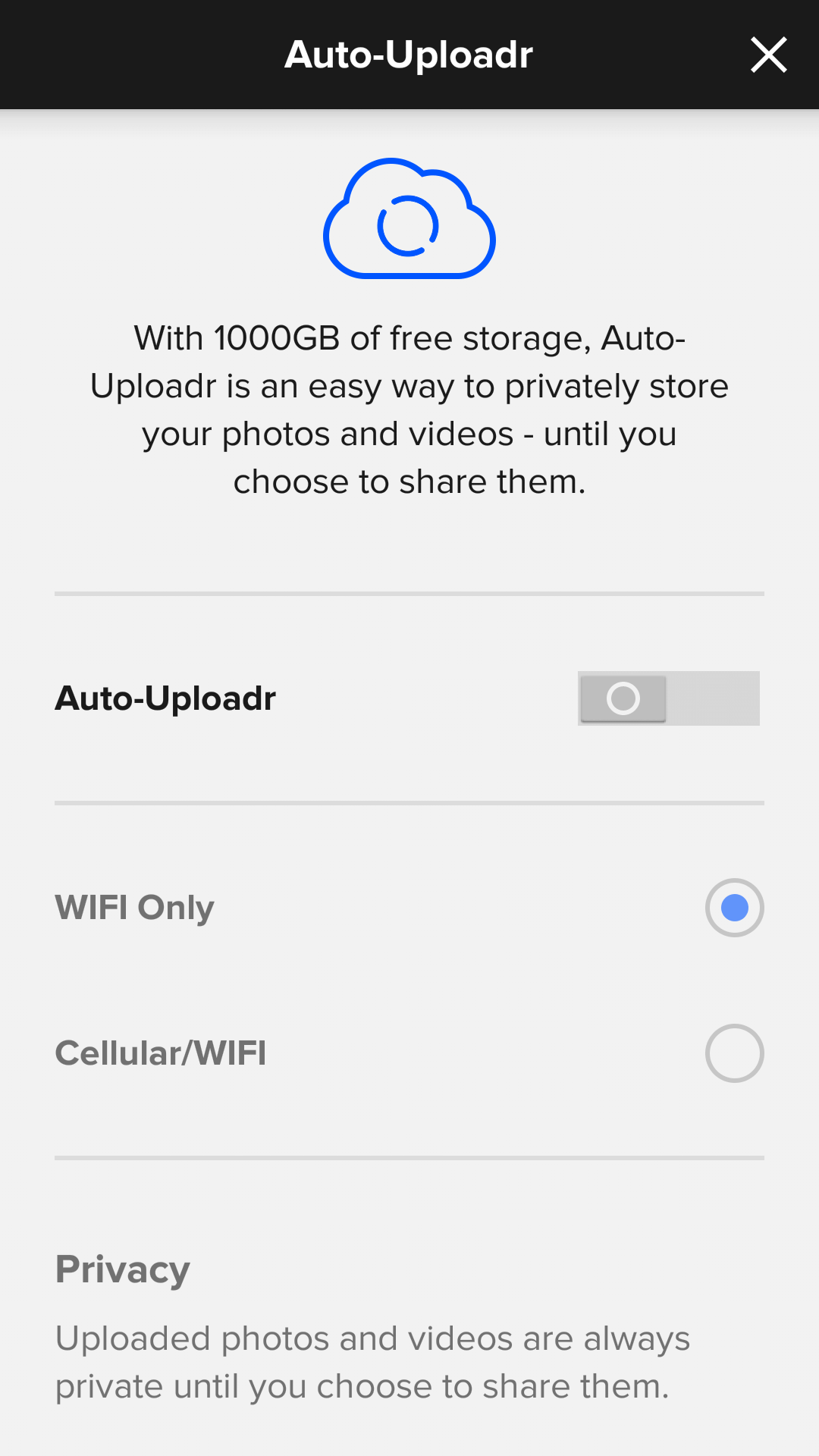Close the Auto-Uploadr screen
819x1456 pixels.
(x=768, y=55)
